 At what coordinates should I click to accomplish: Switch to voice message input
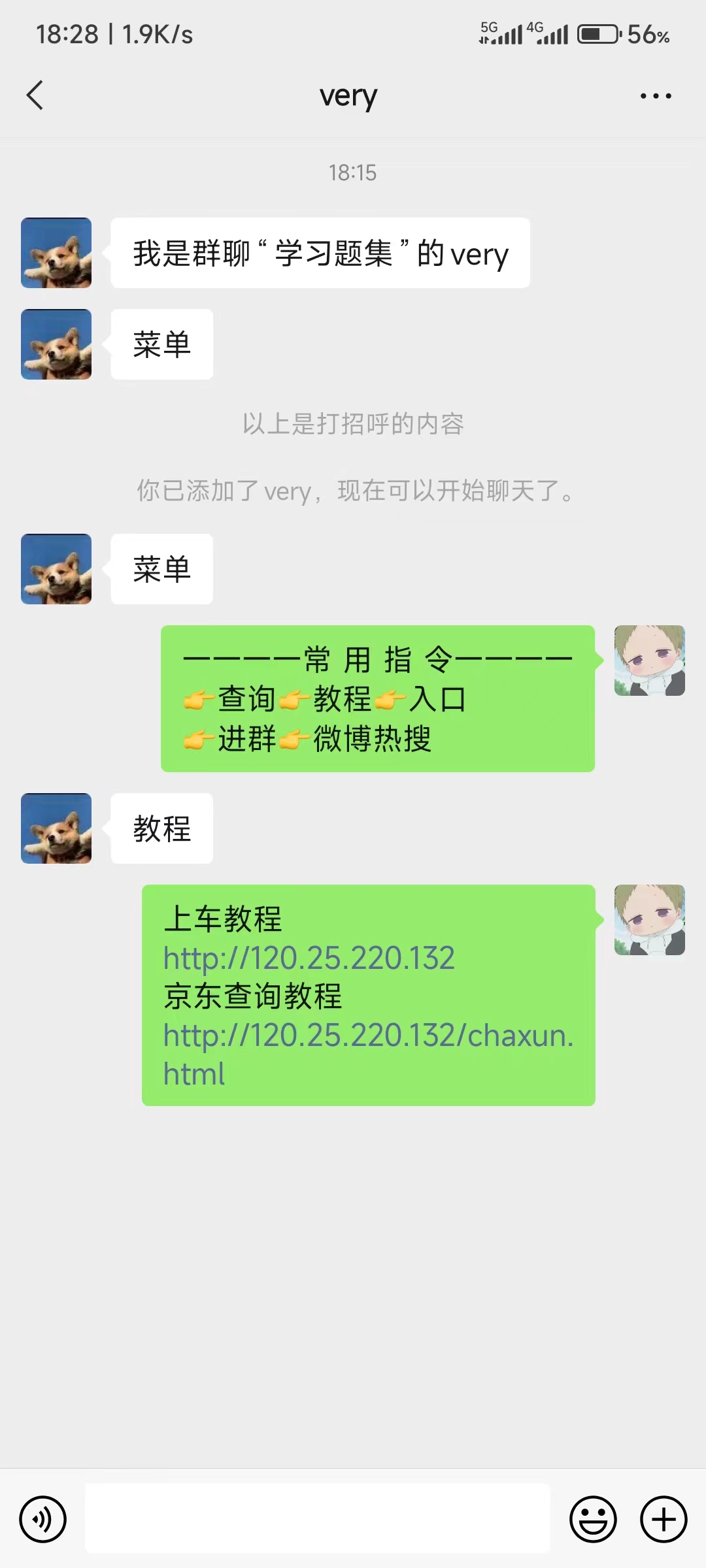pyautogui.click(x=43, y=1519)
